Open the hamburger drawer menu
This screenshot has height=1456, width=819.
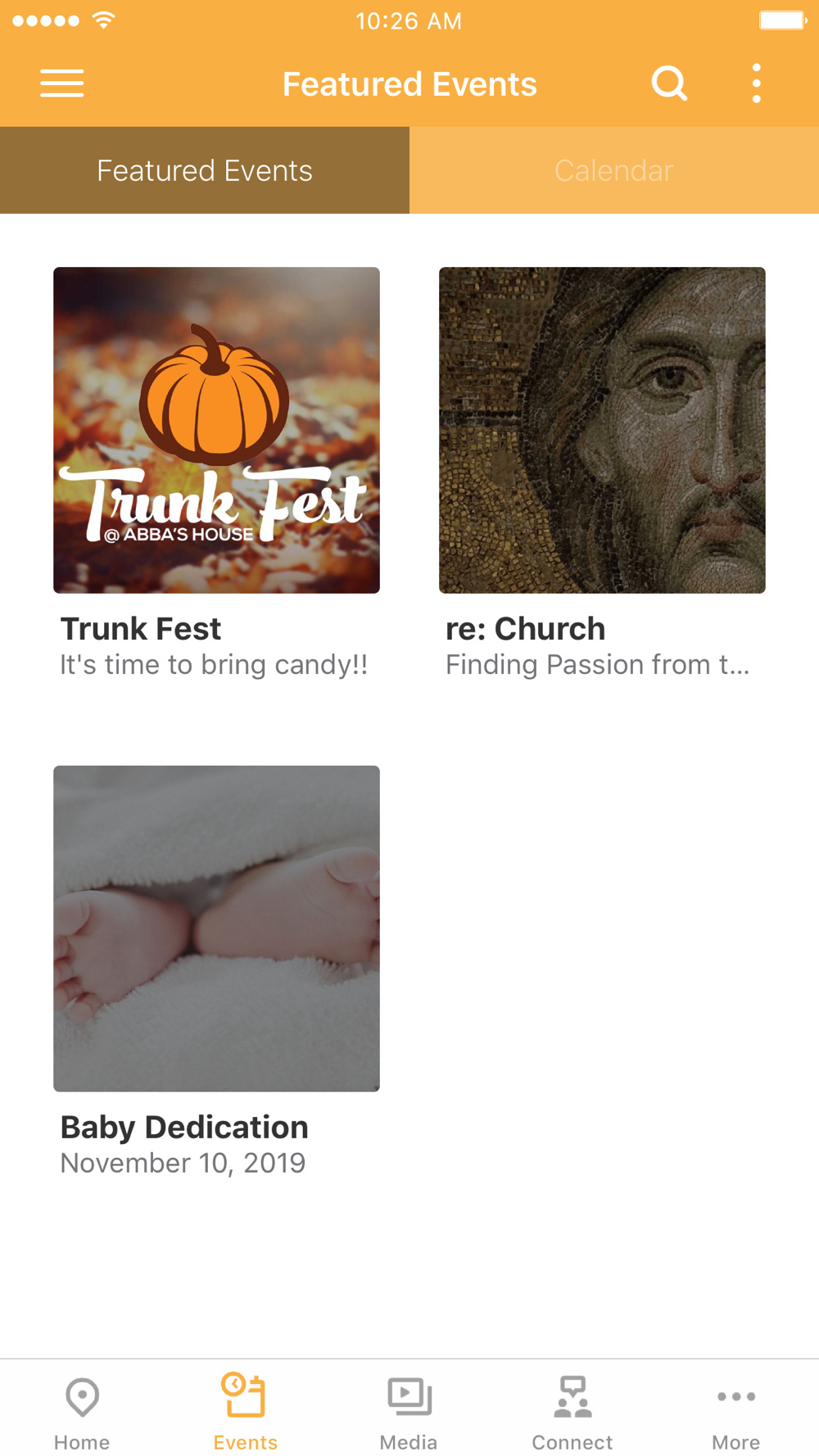tap(62, 84)
